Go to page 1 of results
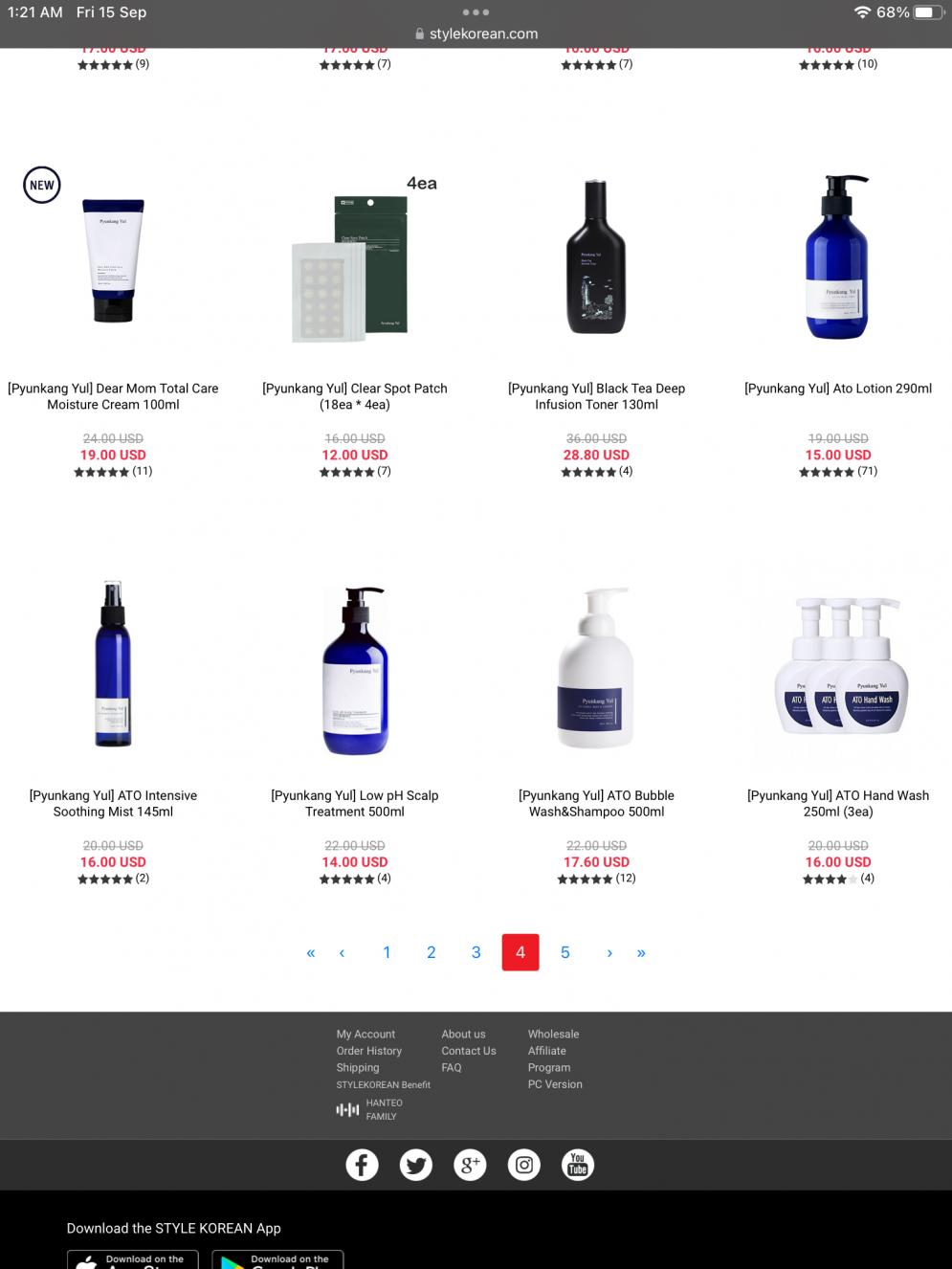Screen dimensions: 952x1269 tap(387, 952)
